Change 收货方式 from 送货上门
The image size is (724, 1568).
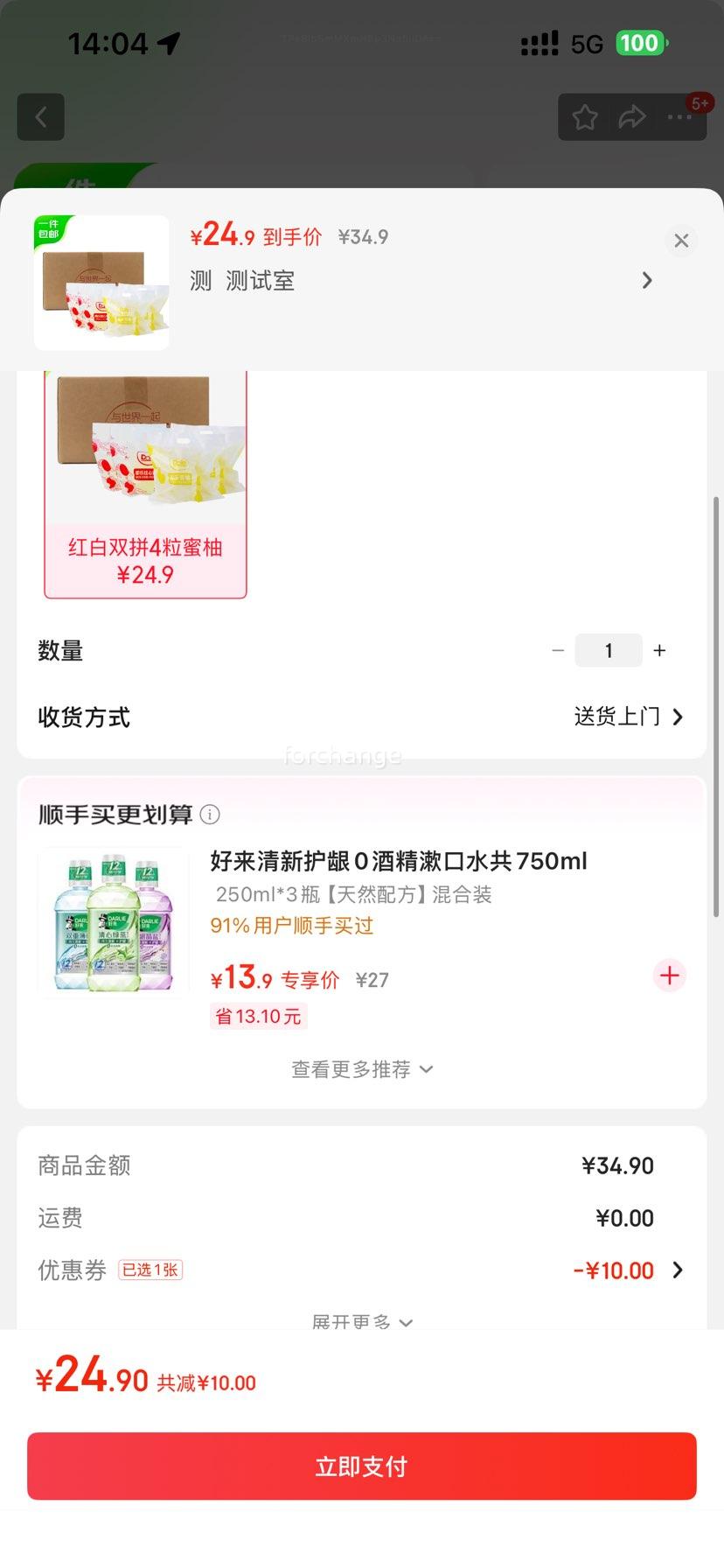[x=628, y=717]
